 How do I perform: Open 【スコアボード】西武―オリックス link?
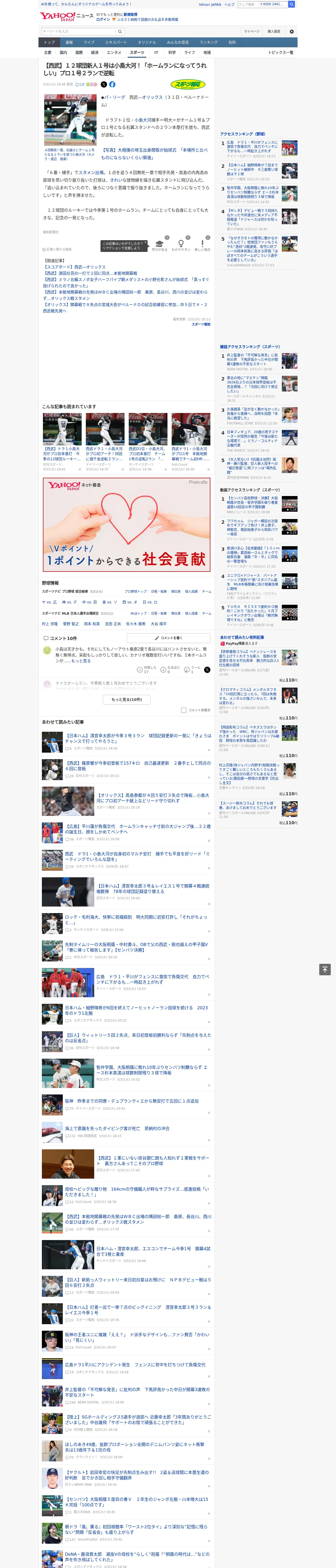pos(74,267)
